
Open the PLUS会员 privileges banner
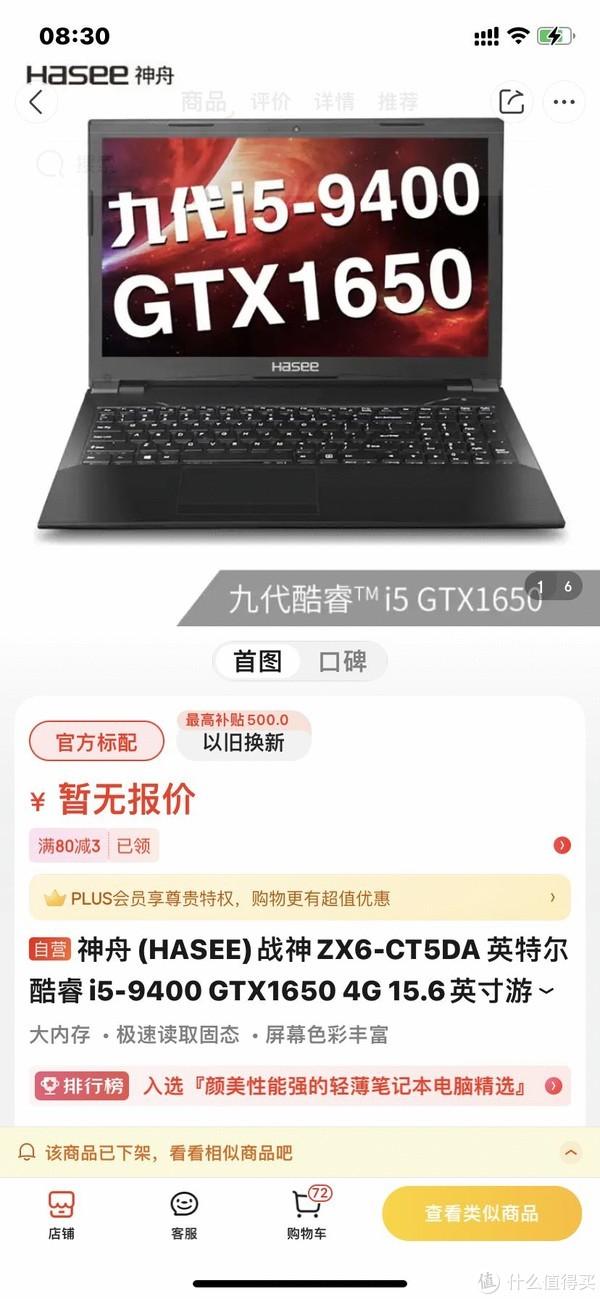click(300, 898)
